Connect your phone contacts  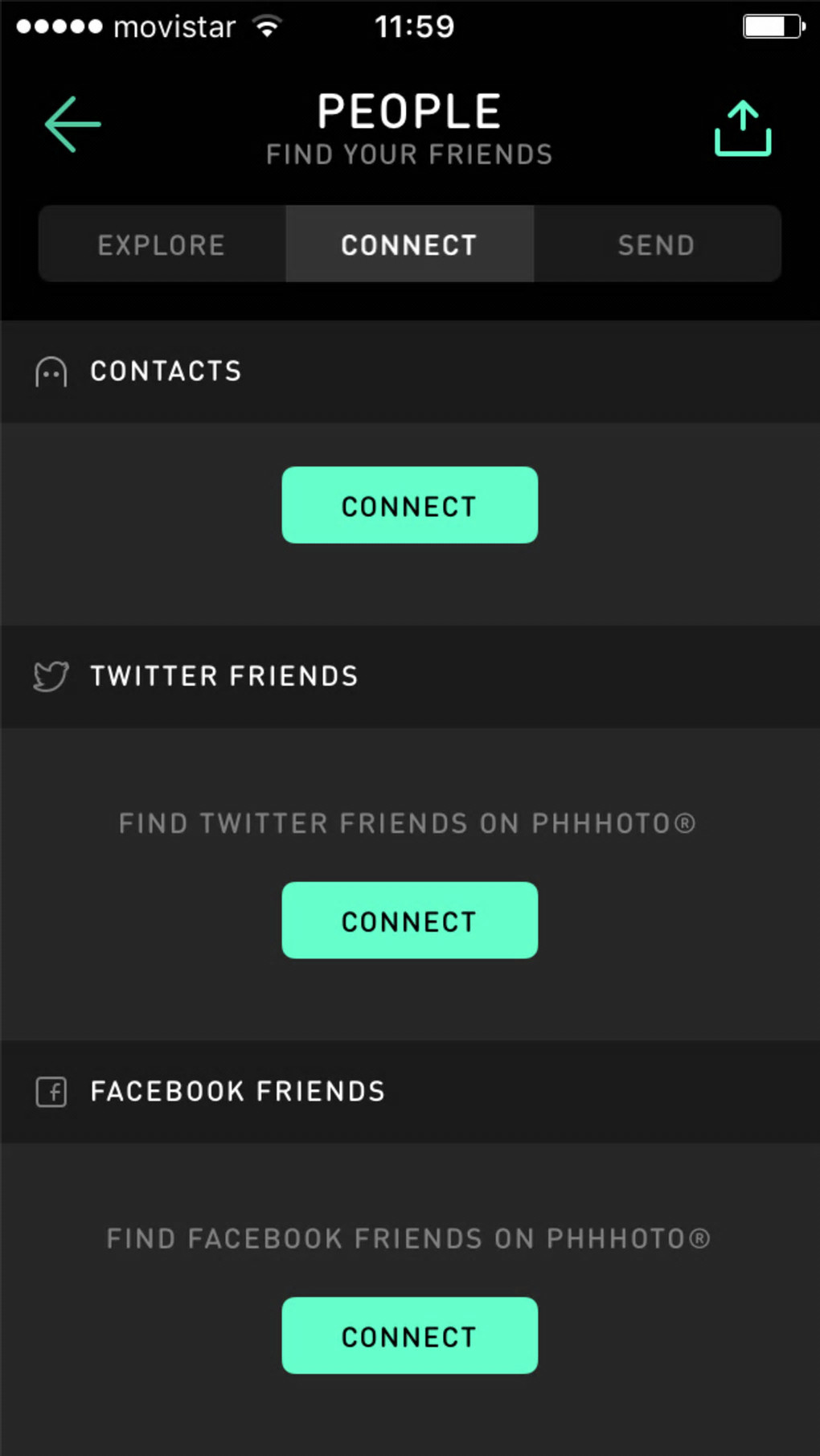409,505
